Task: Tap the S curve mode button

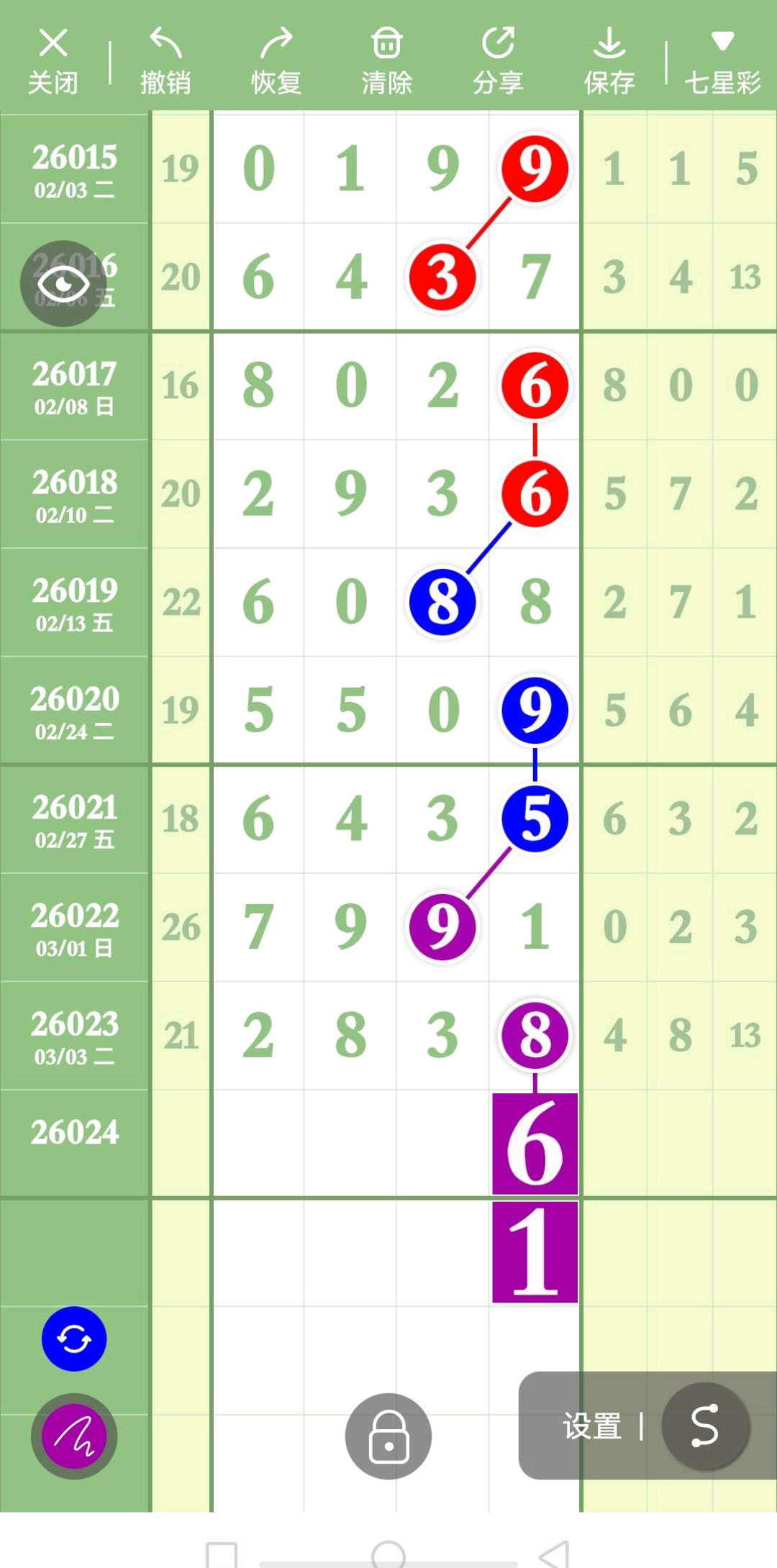Action: (x=705, y=1426)
